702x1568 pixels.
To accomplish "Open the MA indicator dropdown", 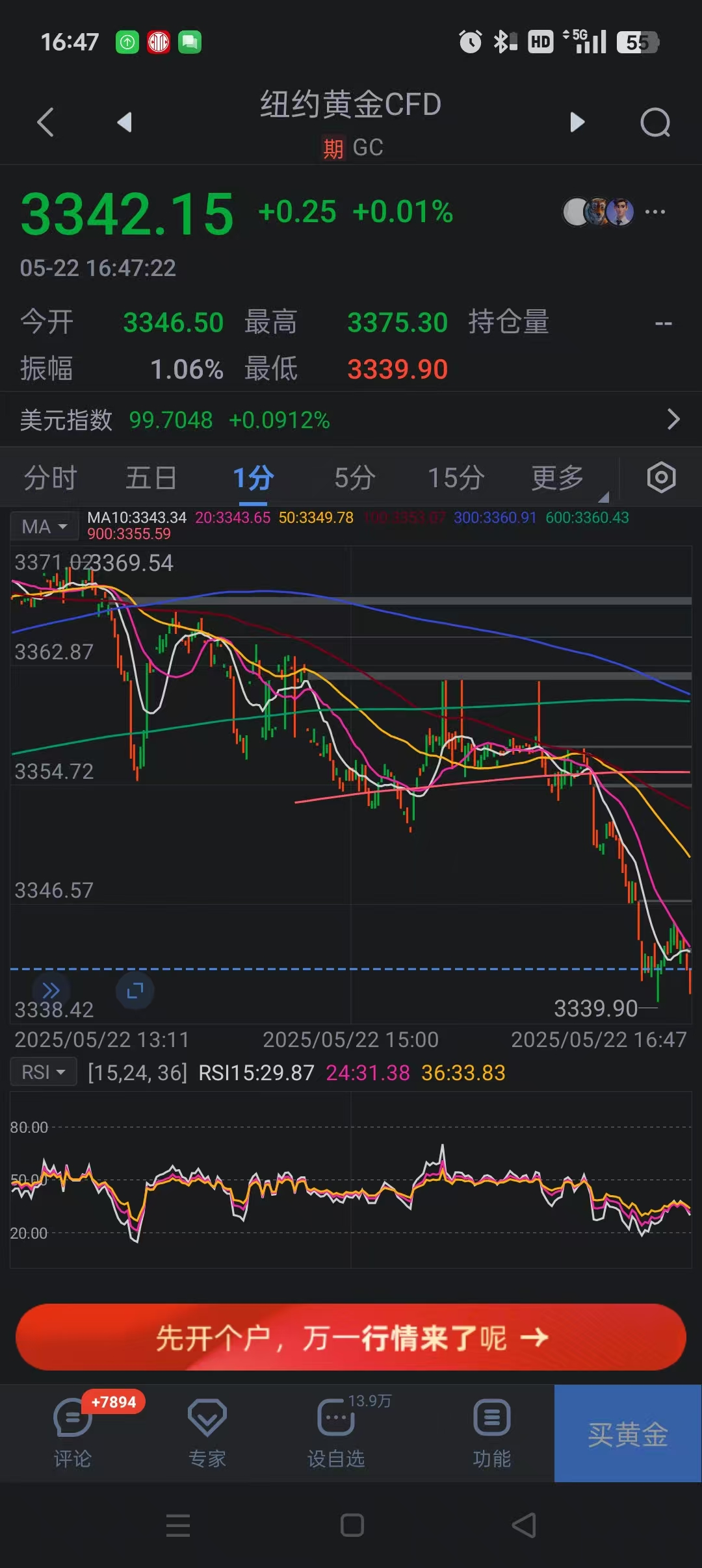I will point(44,526).
